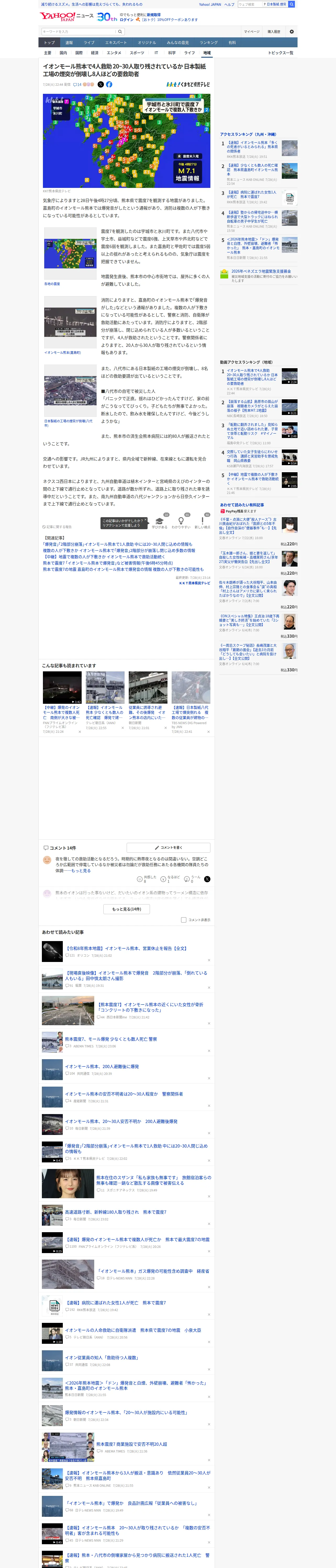Open the マイページ link

pyautogui.click(x=251, y=32)
